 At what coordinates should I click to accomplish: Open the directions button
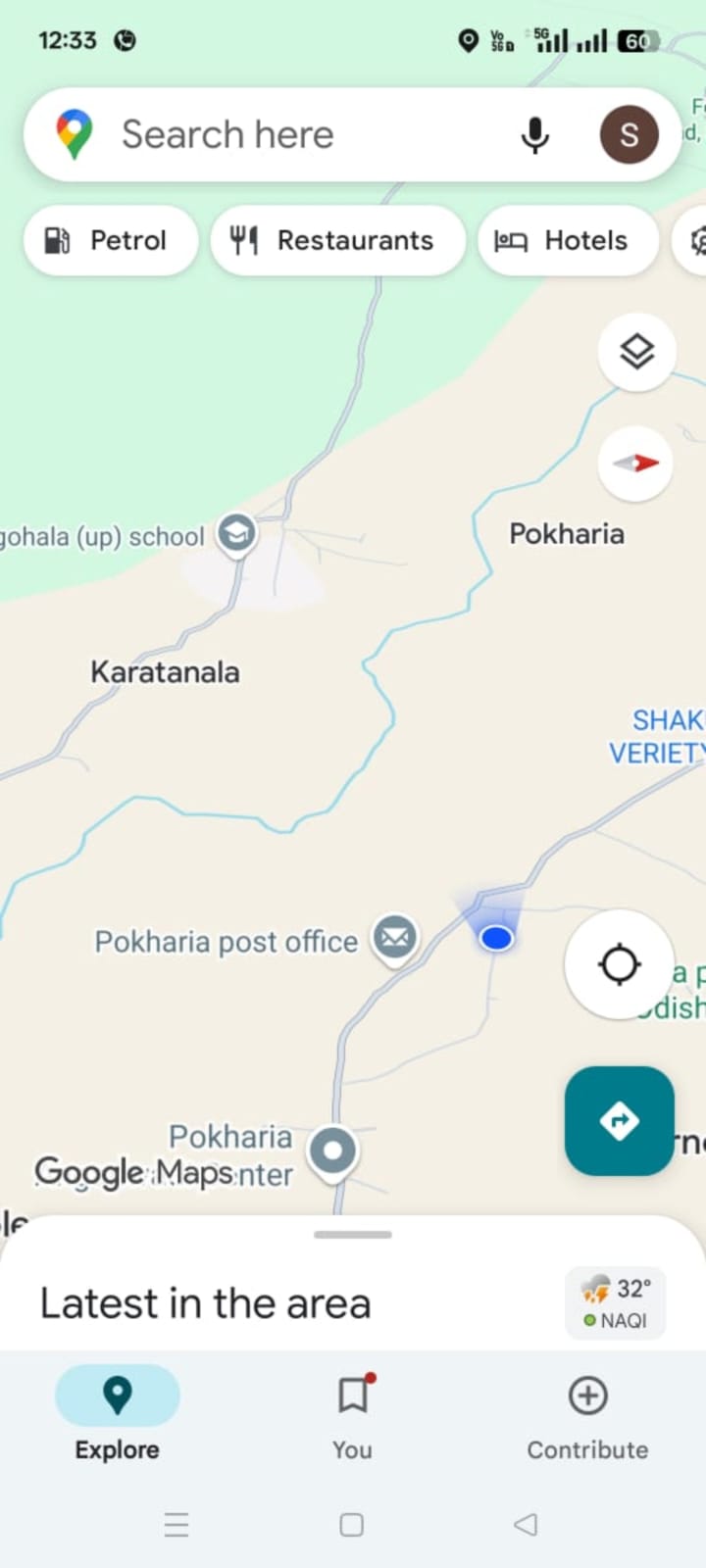click(x=619, y=1120)
